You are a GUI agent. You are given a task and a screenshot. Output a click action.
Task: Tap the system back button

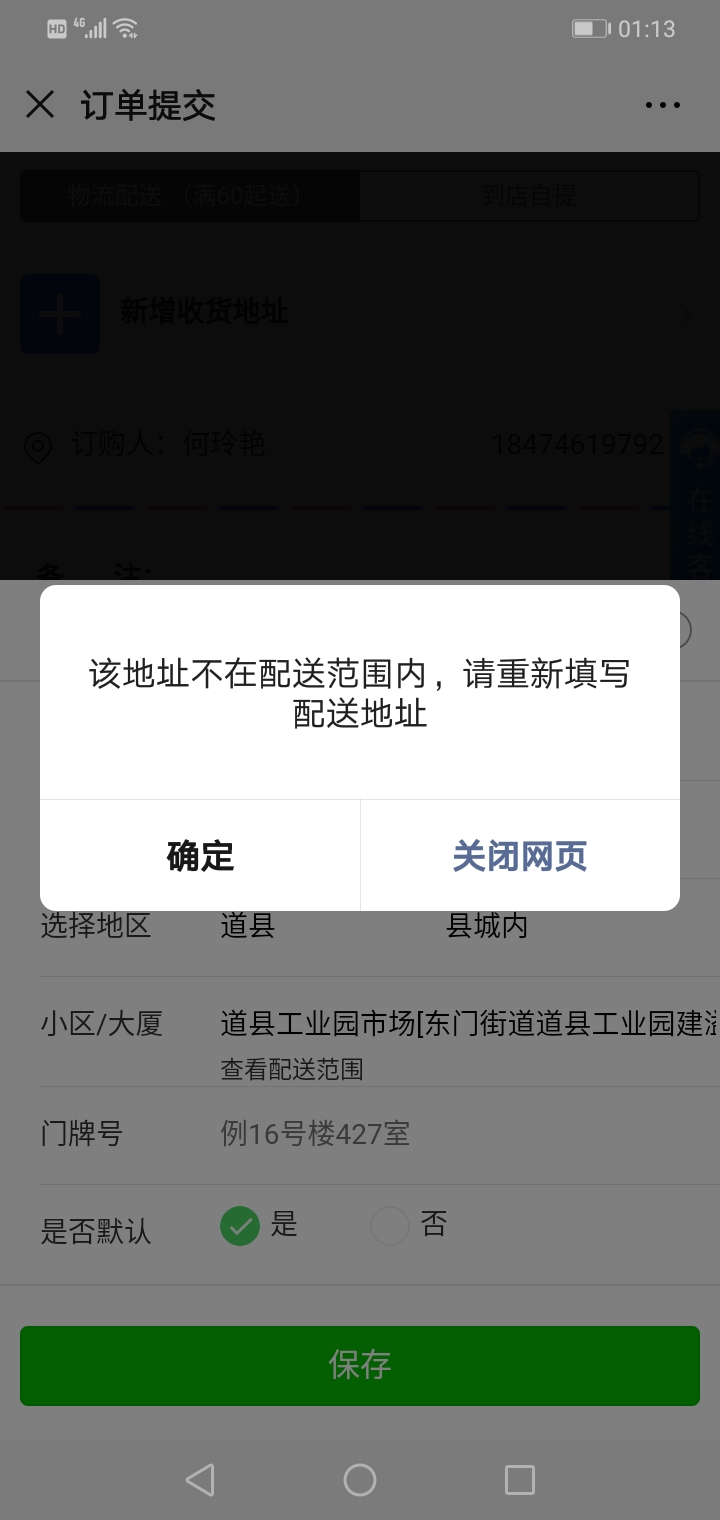[x=200, y=1480]
